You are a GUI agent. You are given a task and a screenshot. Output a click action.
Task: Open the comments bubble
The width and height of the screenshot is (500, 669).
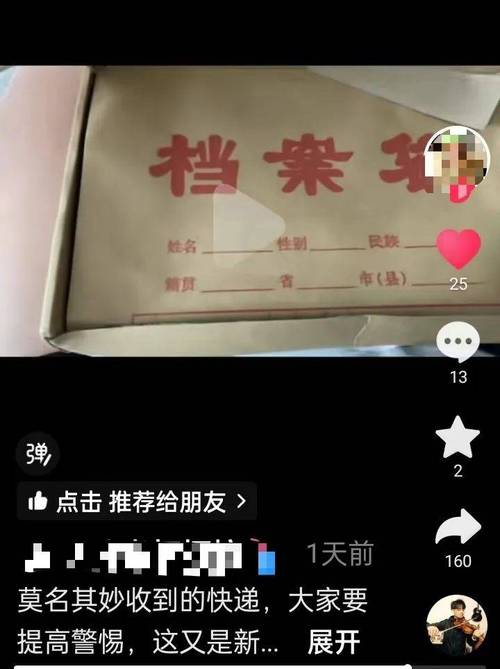(x=458, y=342)
